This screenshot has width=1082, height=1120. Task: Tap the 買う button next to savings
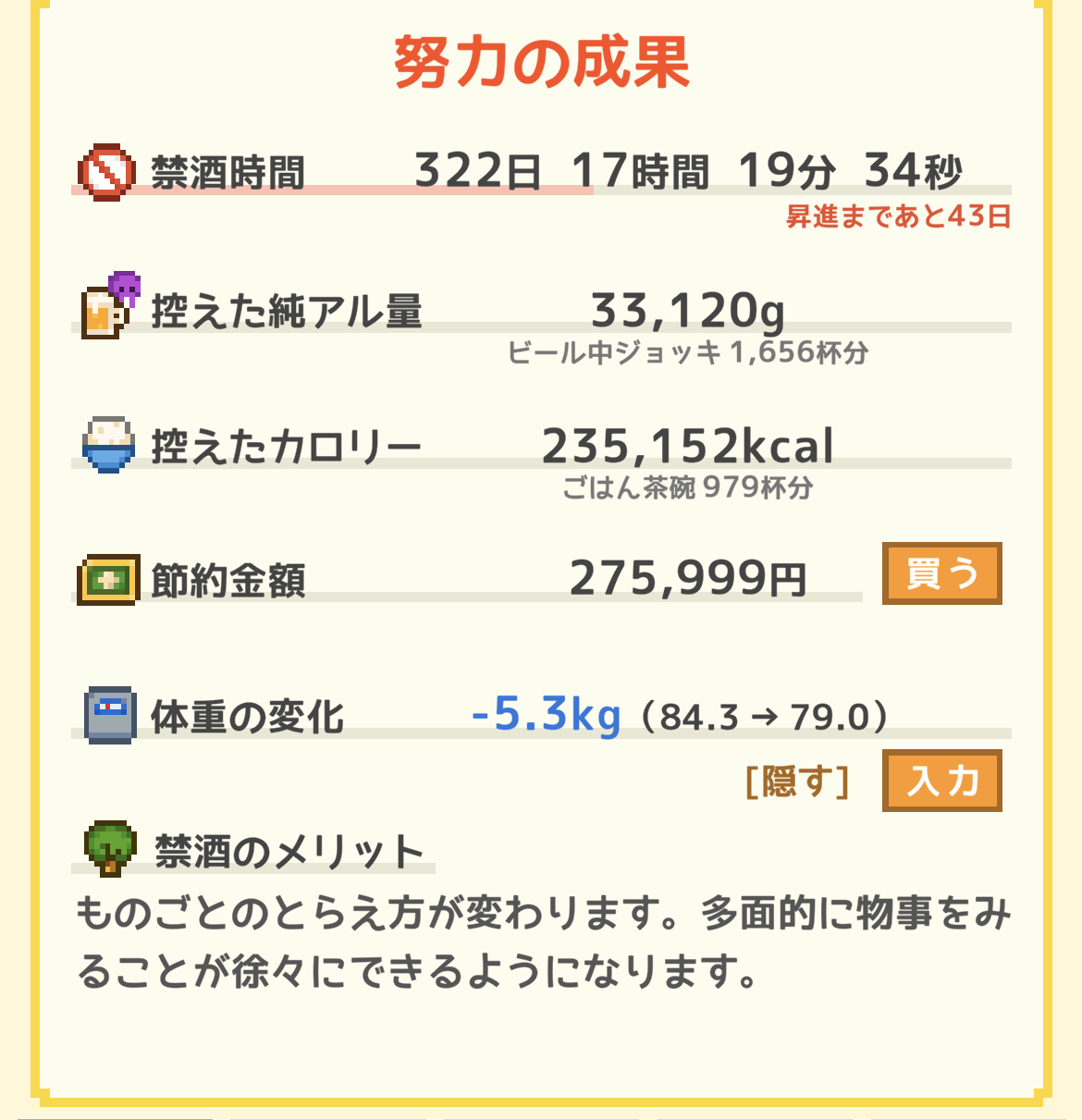pyautogui.click(x=941, y=573)
